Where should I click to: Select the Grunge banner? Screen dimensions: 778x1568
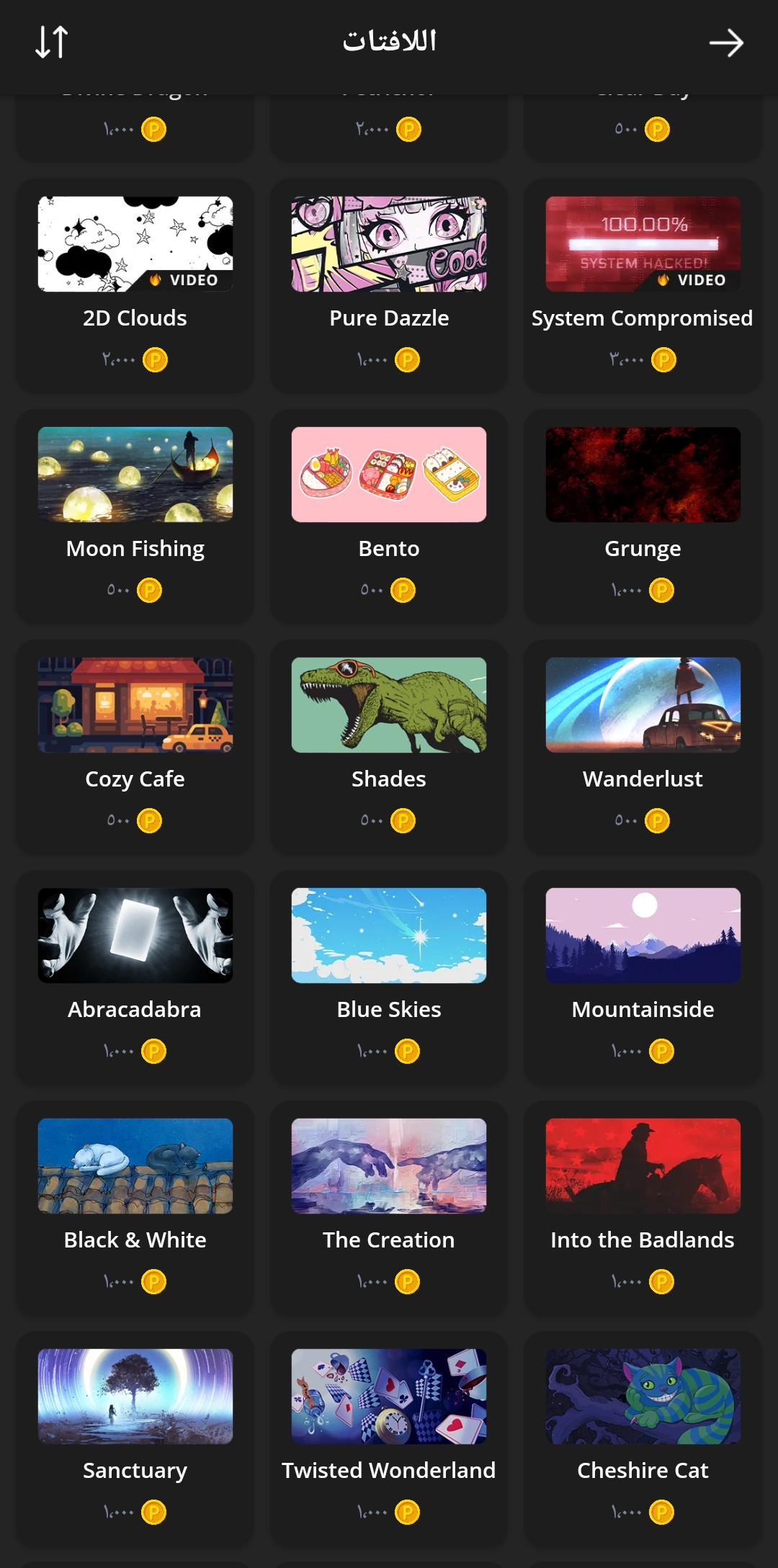(x=643, y=475)
